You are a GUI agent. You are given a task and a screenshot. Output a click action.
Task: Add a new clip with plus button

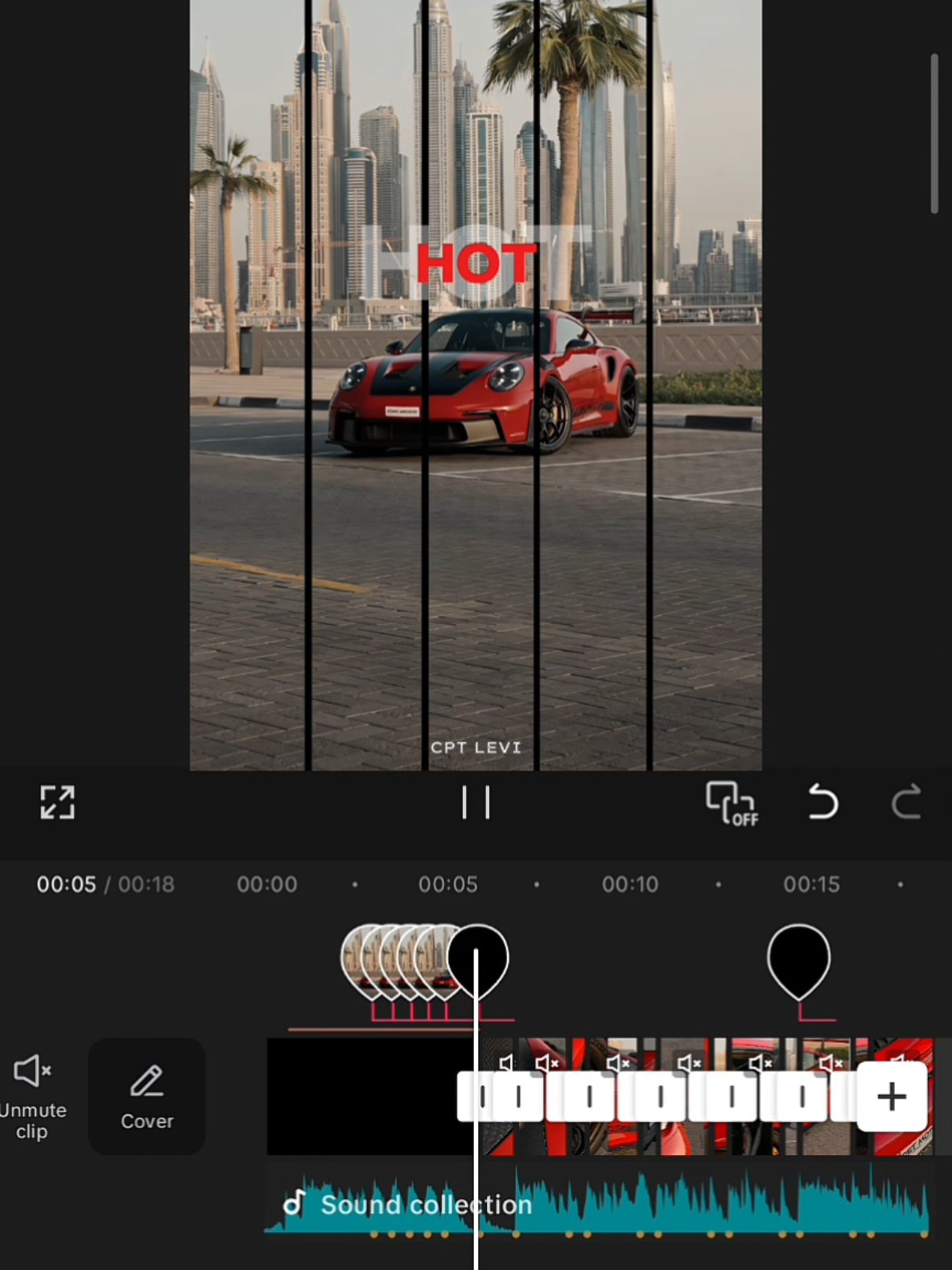891,1096
